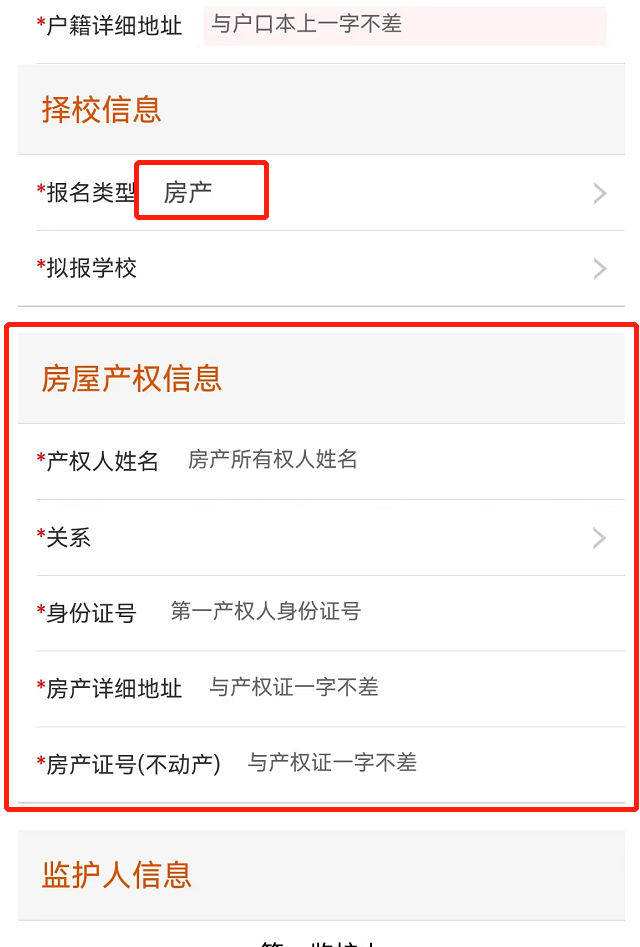Fill in 房产详细地址 field
This screenshot has width=640, height=947.
(x=409, y=688)
